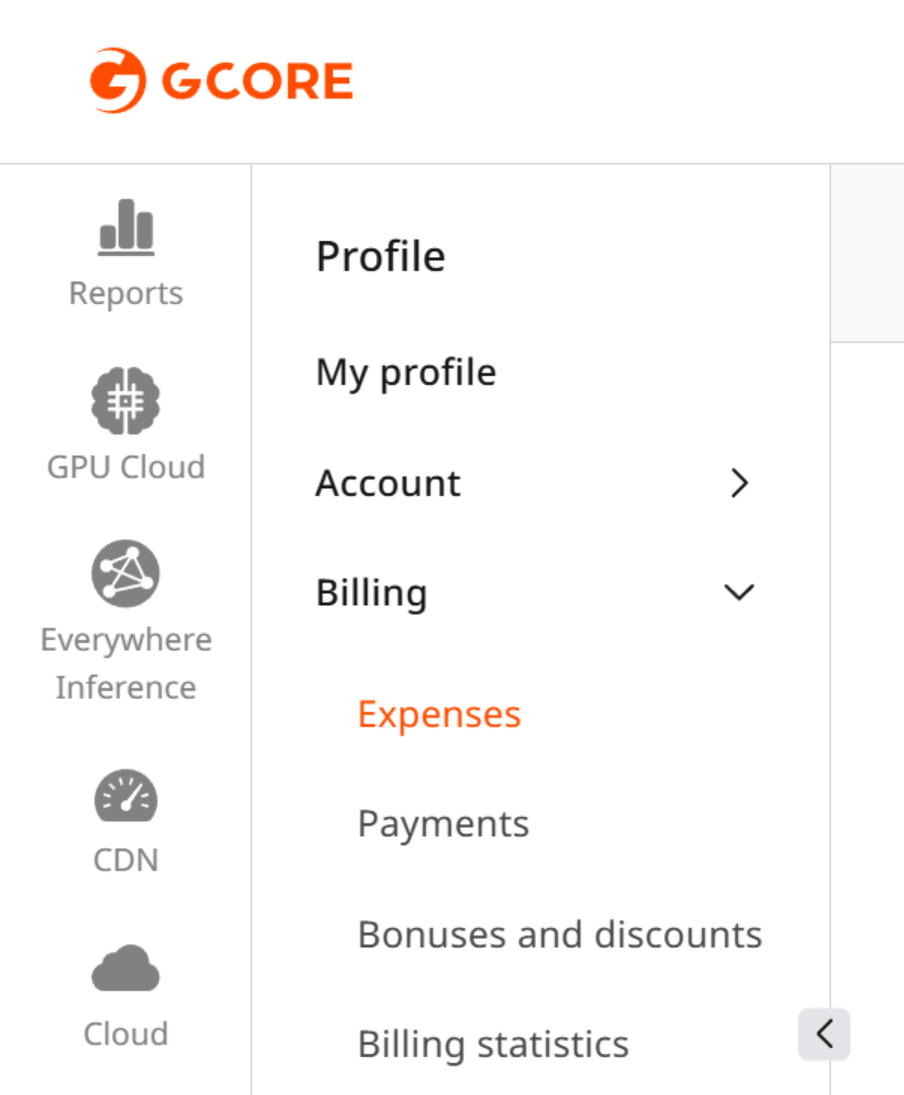This screenshot has height=1095, width=904.
Task: Click the Gcore logo
Action: (220, 80)
